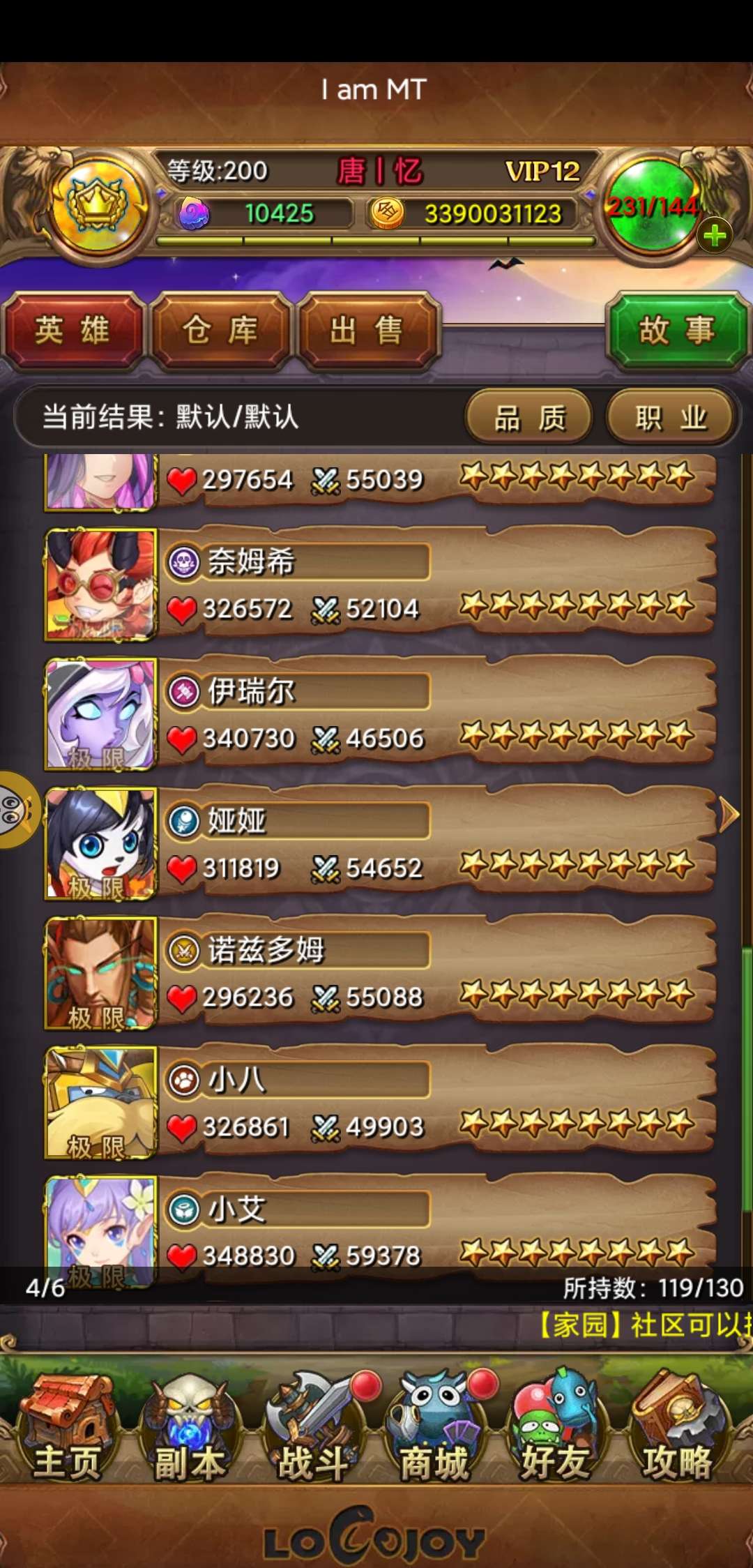The image size is (753, 1568).
Task: Go to 主页 in bottom navigation
Action: (68, 1430)
